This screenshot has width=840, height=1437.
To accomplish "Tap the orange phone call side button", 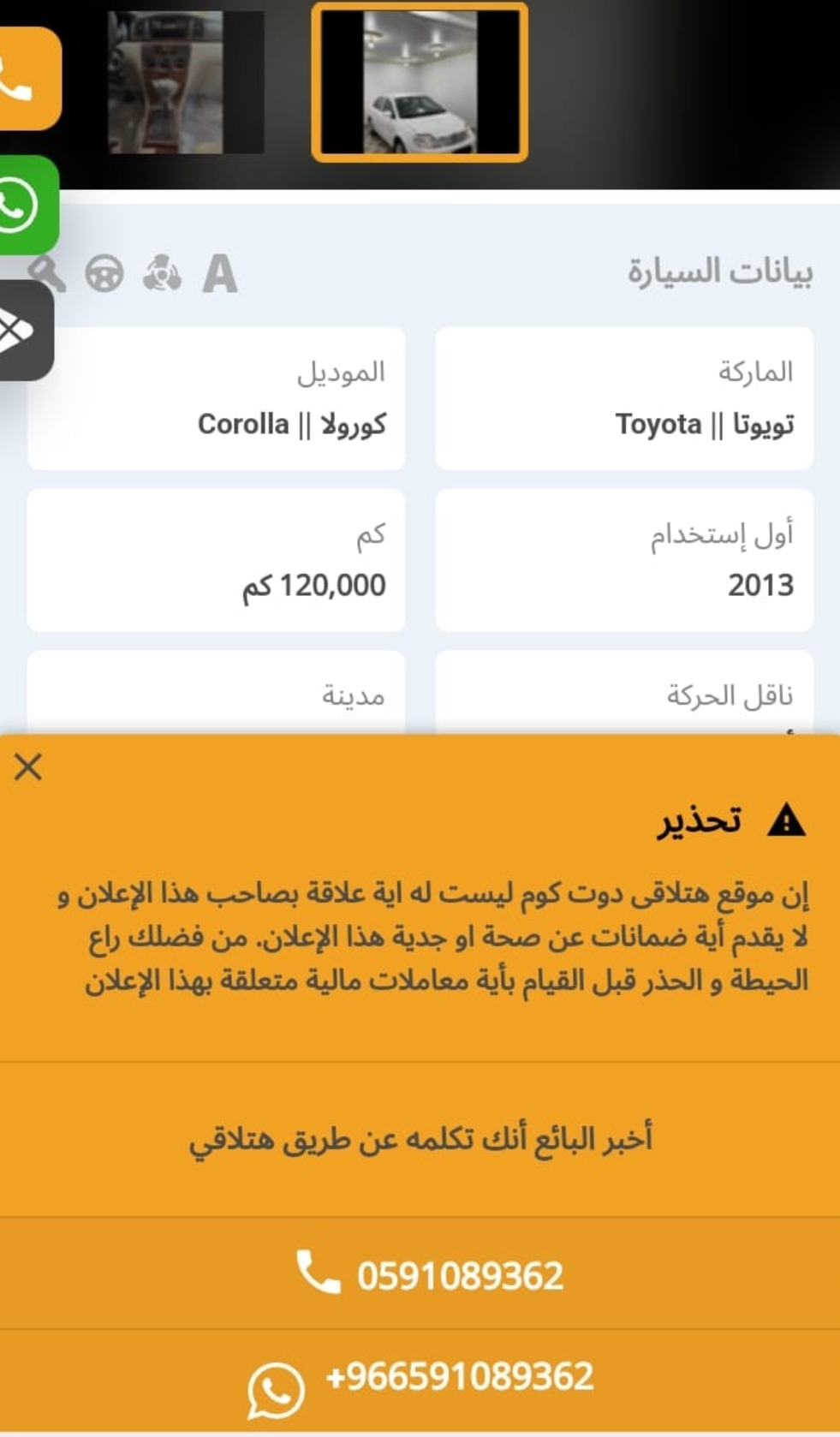I will point(29,78).
